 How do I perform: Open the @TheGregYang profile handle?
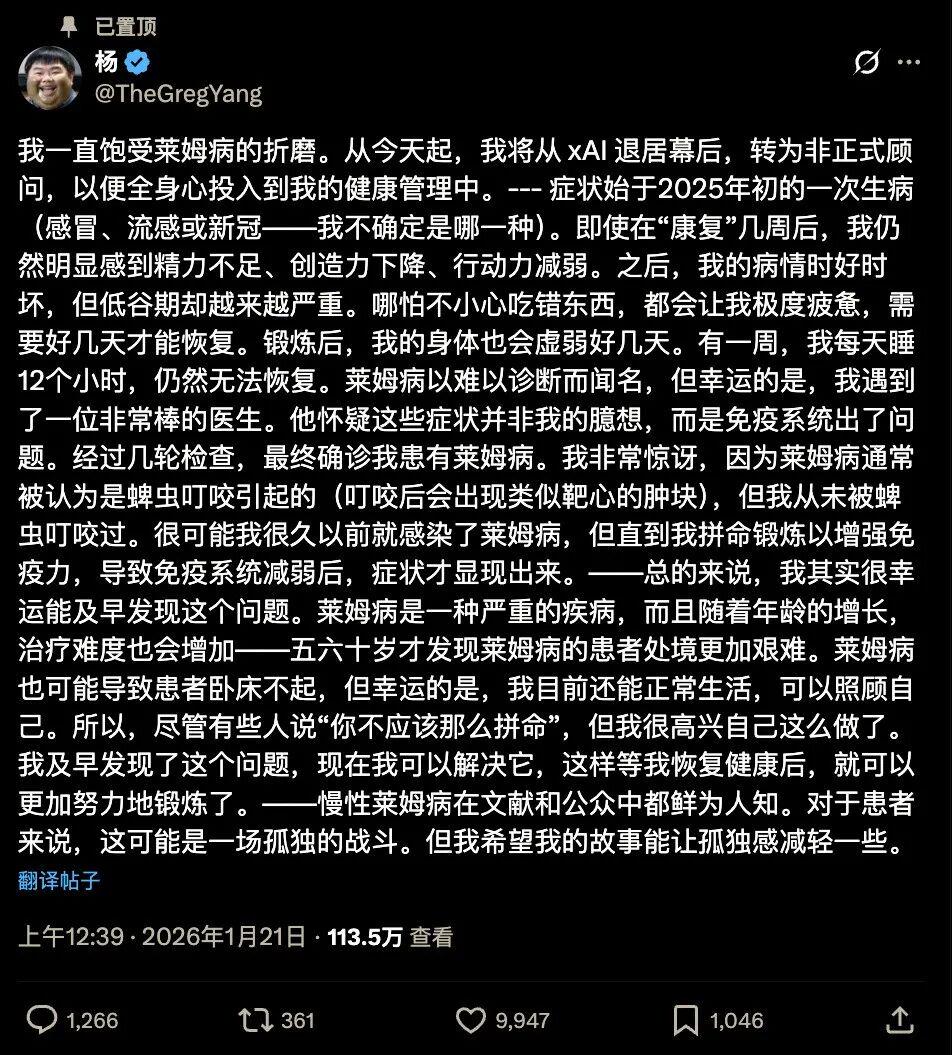tap(179, 94)
